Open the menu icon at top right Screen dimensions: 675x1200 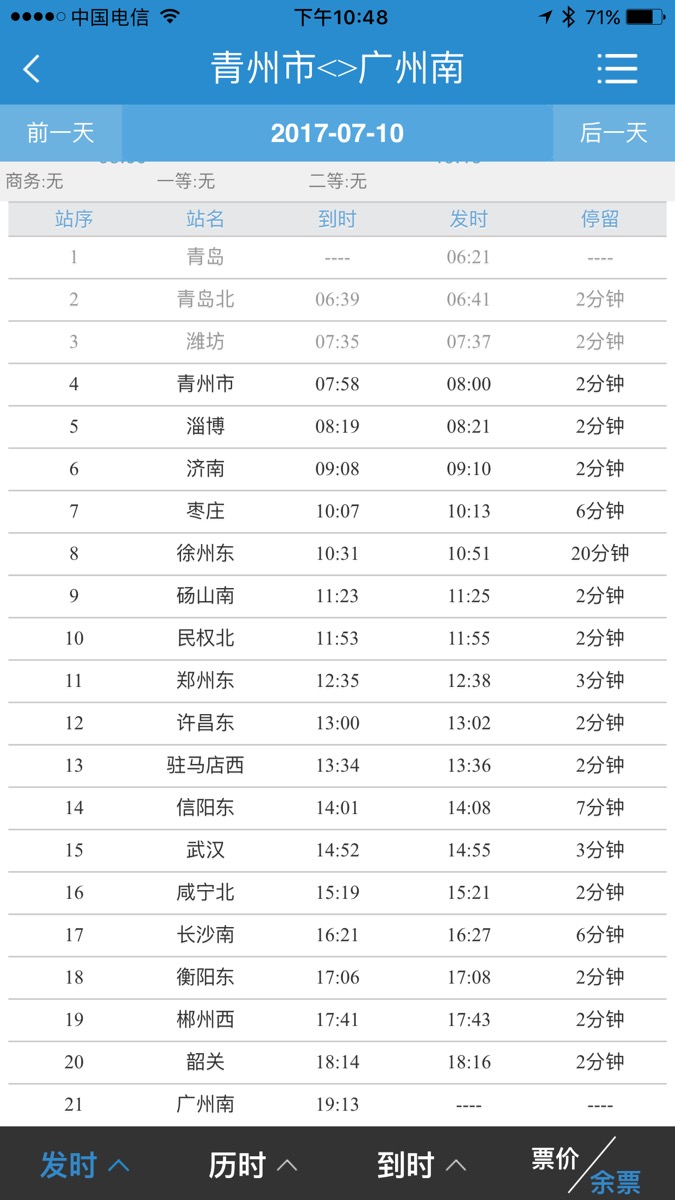[x=617, y=68]
